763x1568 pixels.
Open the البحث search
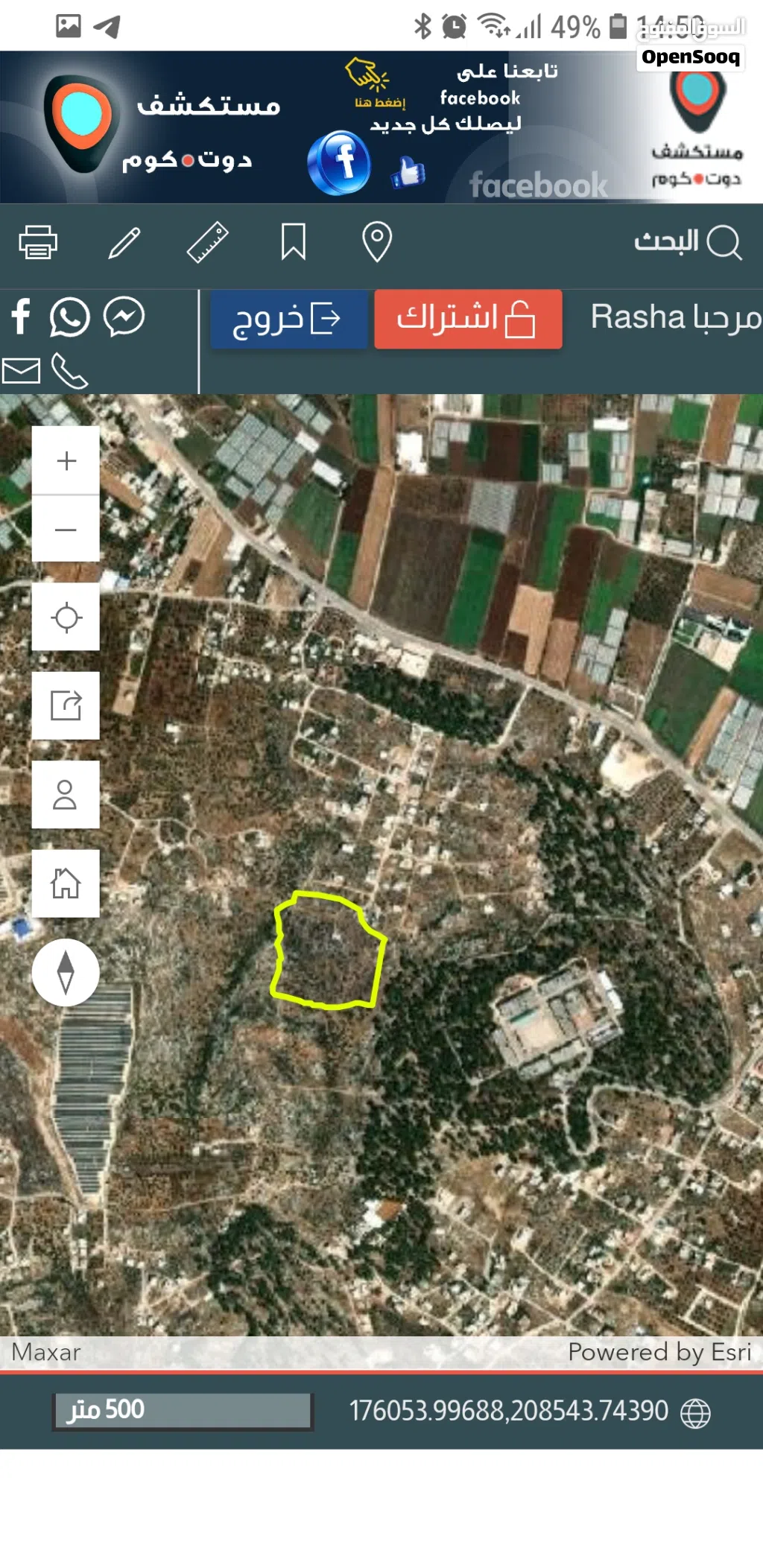click(x=687, y=242)
